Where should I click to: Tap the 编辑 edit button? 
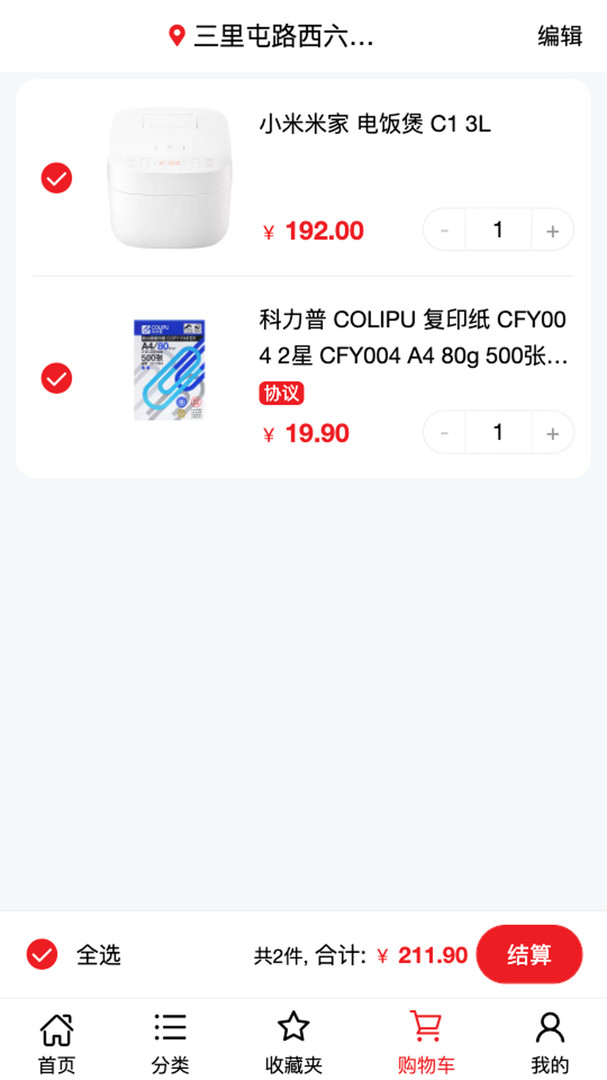tap(559, 36)
